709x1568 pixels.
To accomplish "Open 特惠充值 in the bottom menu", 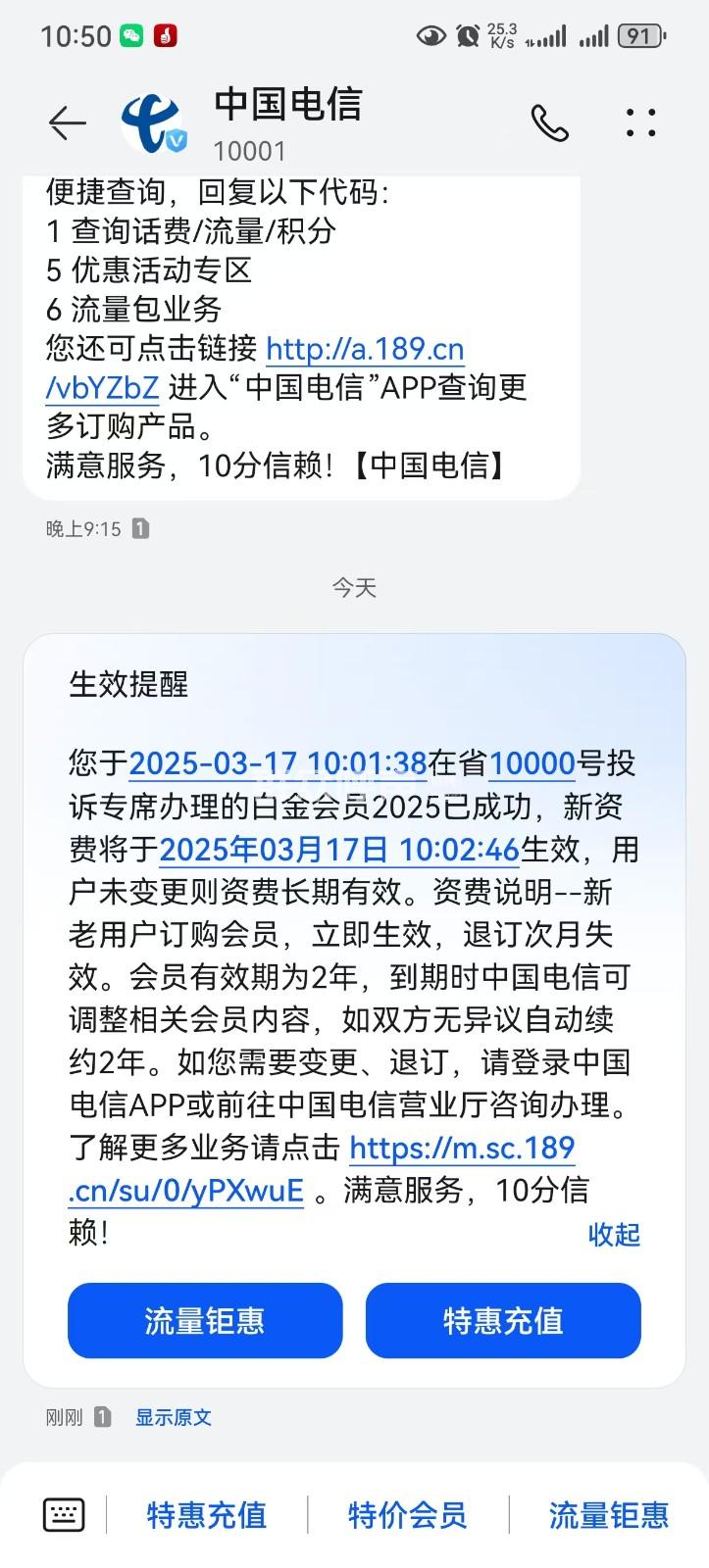I will coord(207,1515).
